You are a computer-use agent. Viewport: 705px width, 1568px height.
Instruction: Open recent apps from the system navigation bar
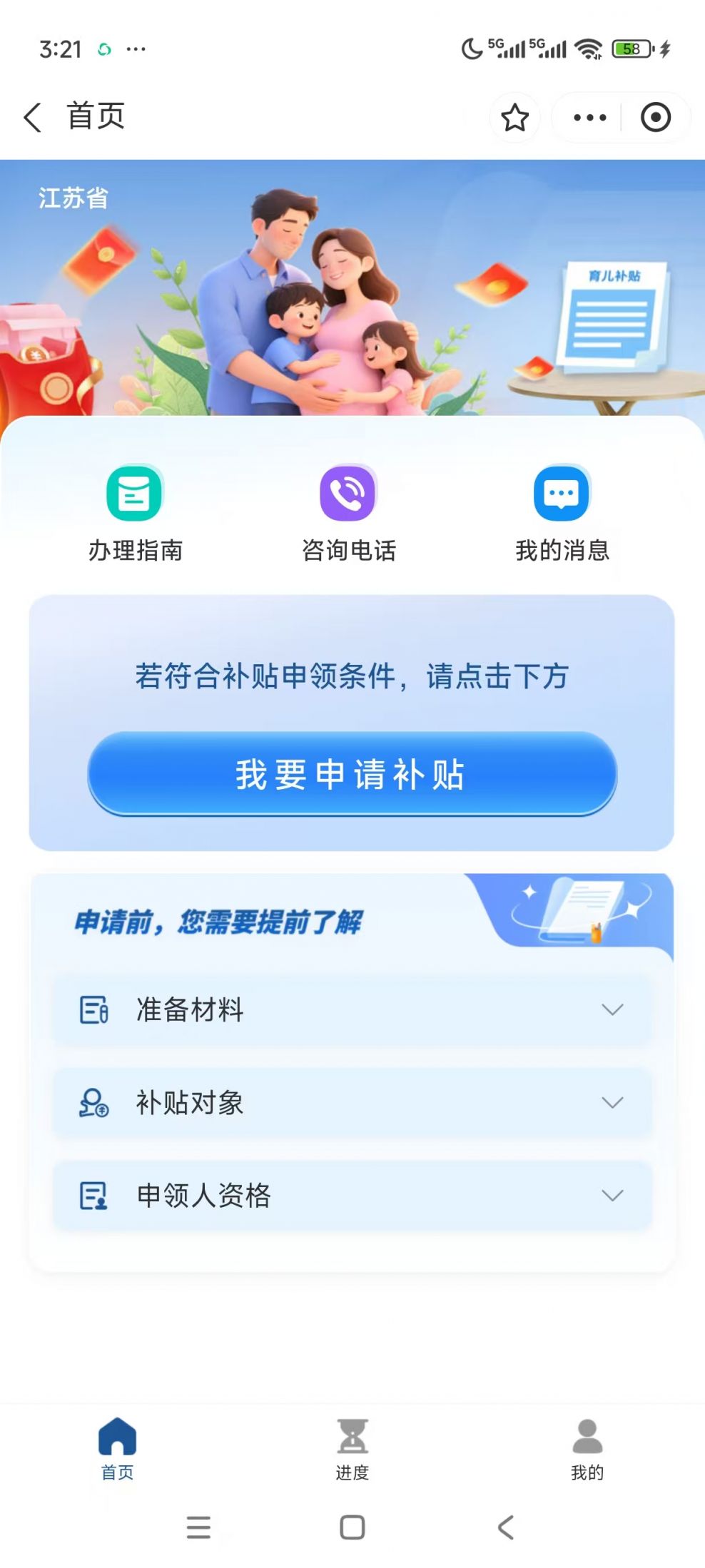tap(198, 1527)
